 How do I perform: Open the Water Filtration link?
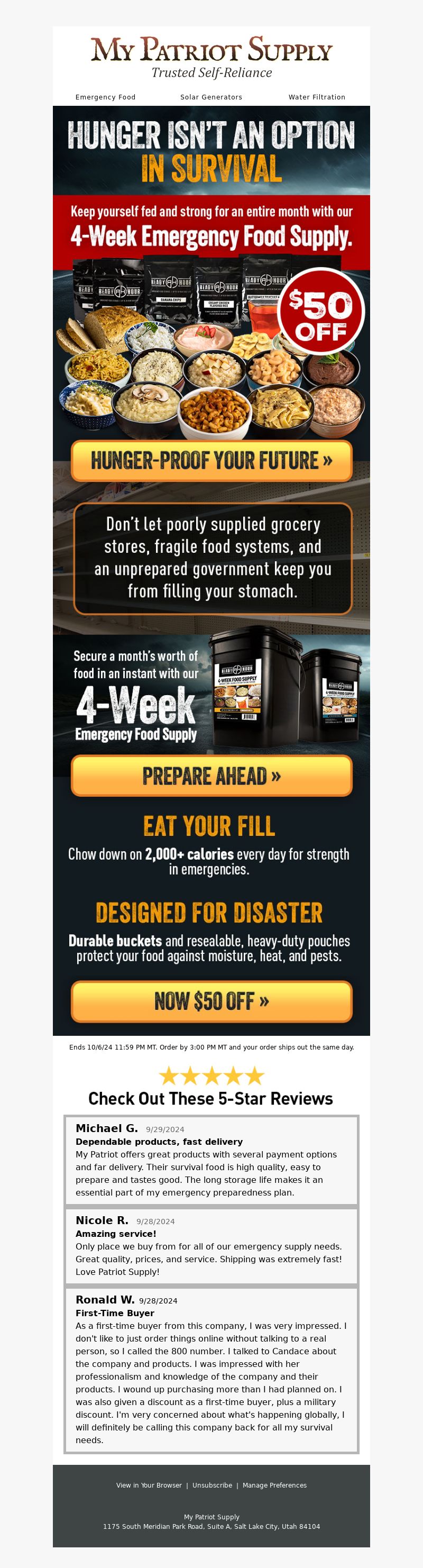317,97
